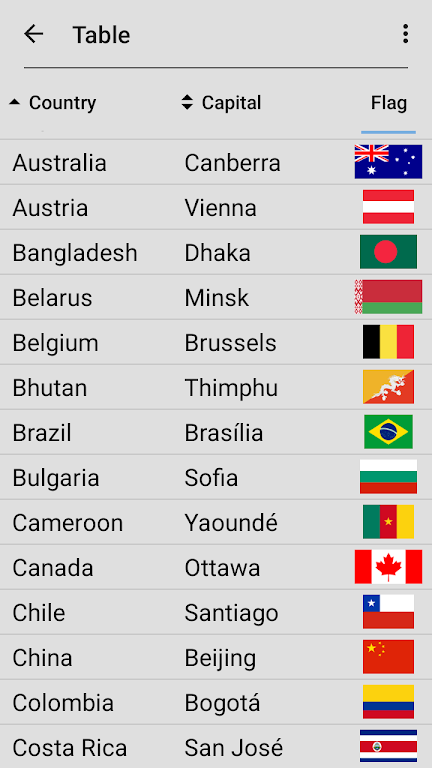
Task: Go back using the arrow
Action: click(34, 34)
